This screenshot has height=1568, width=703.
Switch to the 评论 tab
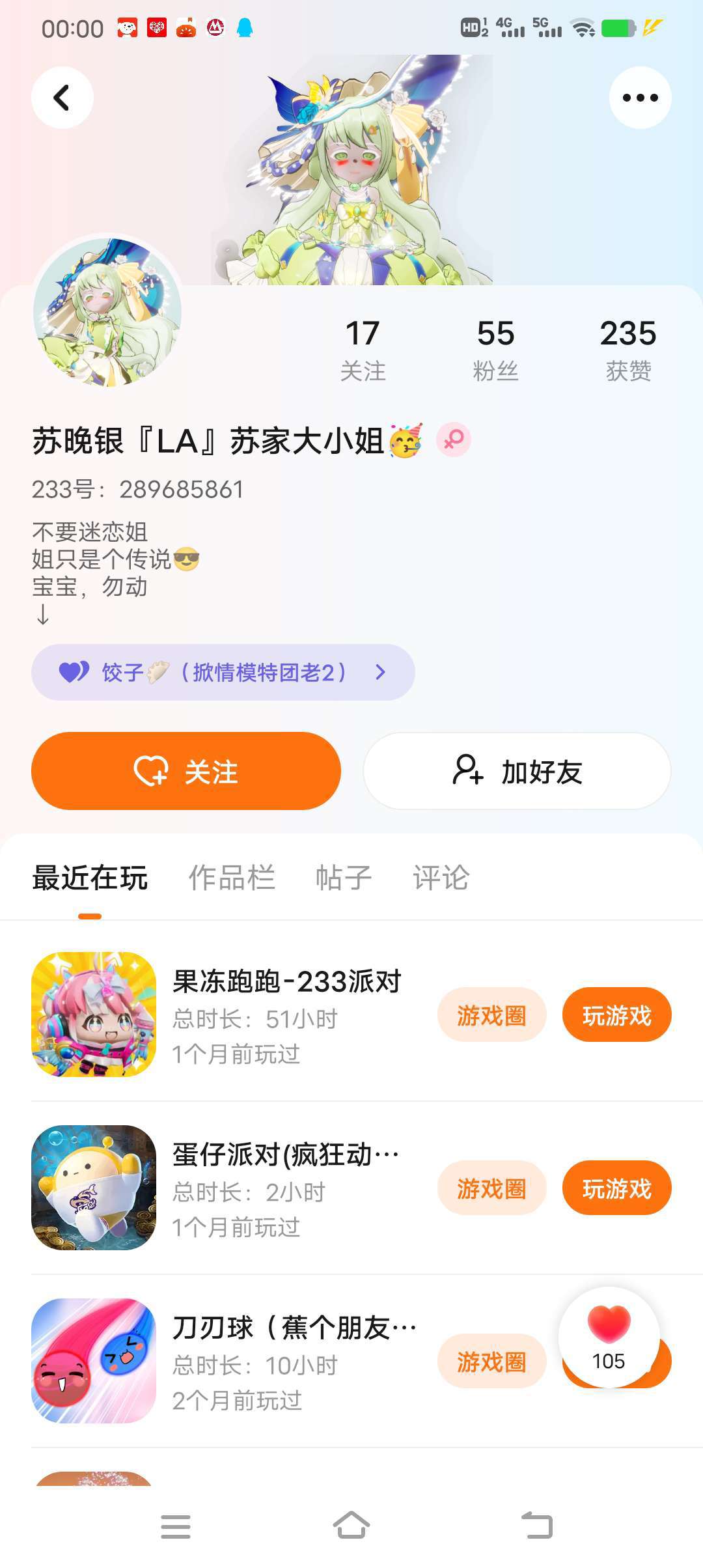(x=441, y=878)
